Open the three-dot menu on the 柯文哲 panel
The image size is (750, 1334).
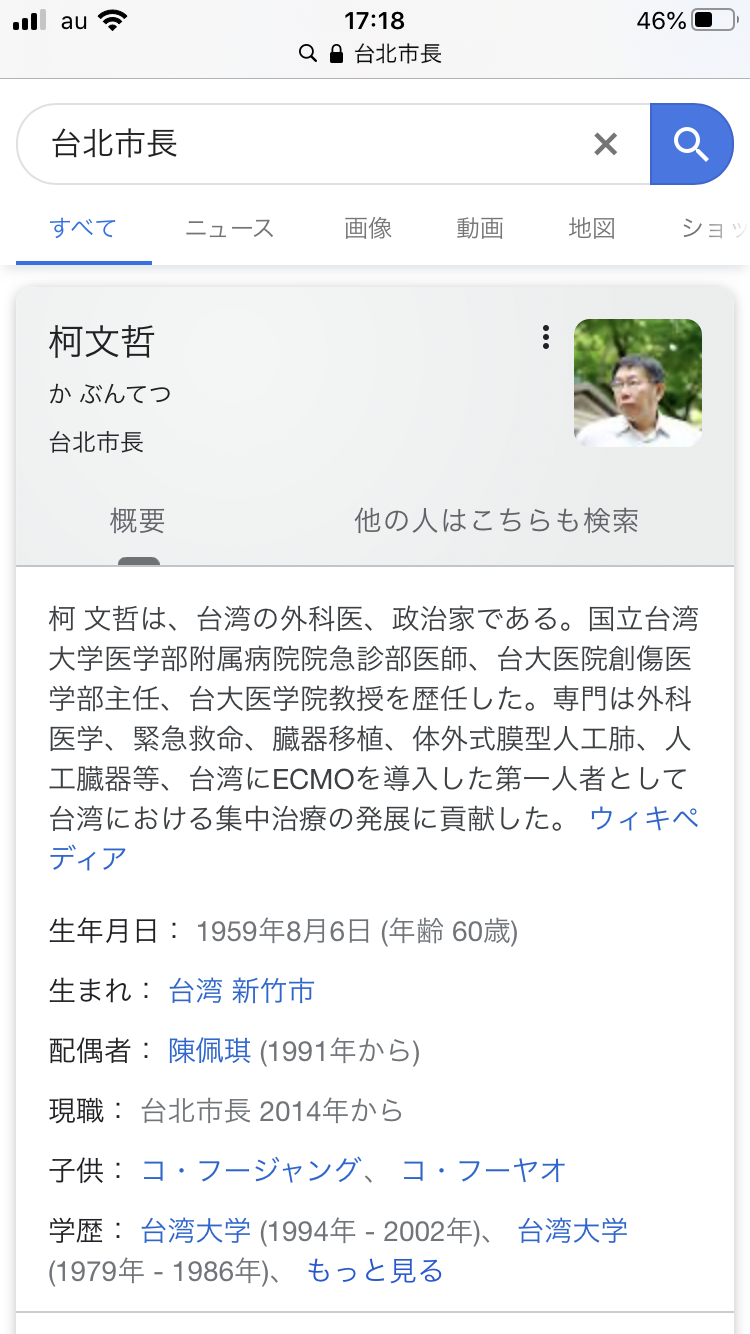(545, 337)
